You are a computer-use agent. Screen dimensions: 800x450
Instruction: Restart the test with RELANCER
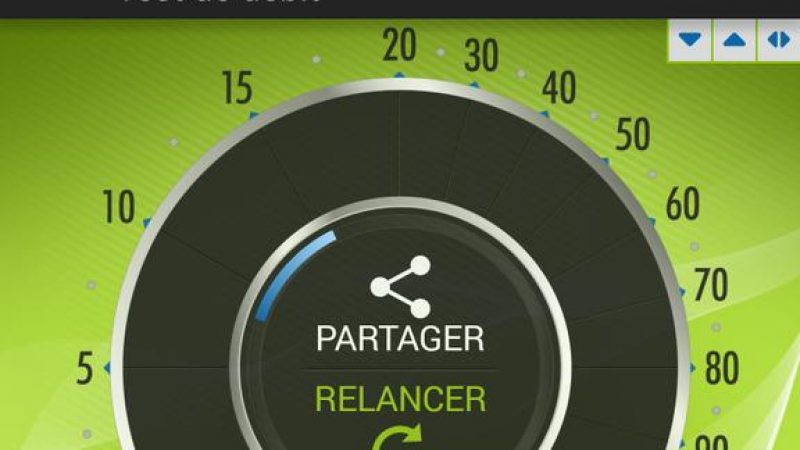tap(400, 399)
